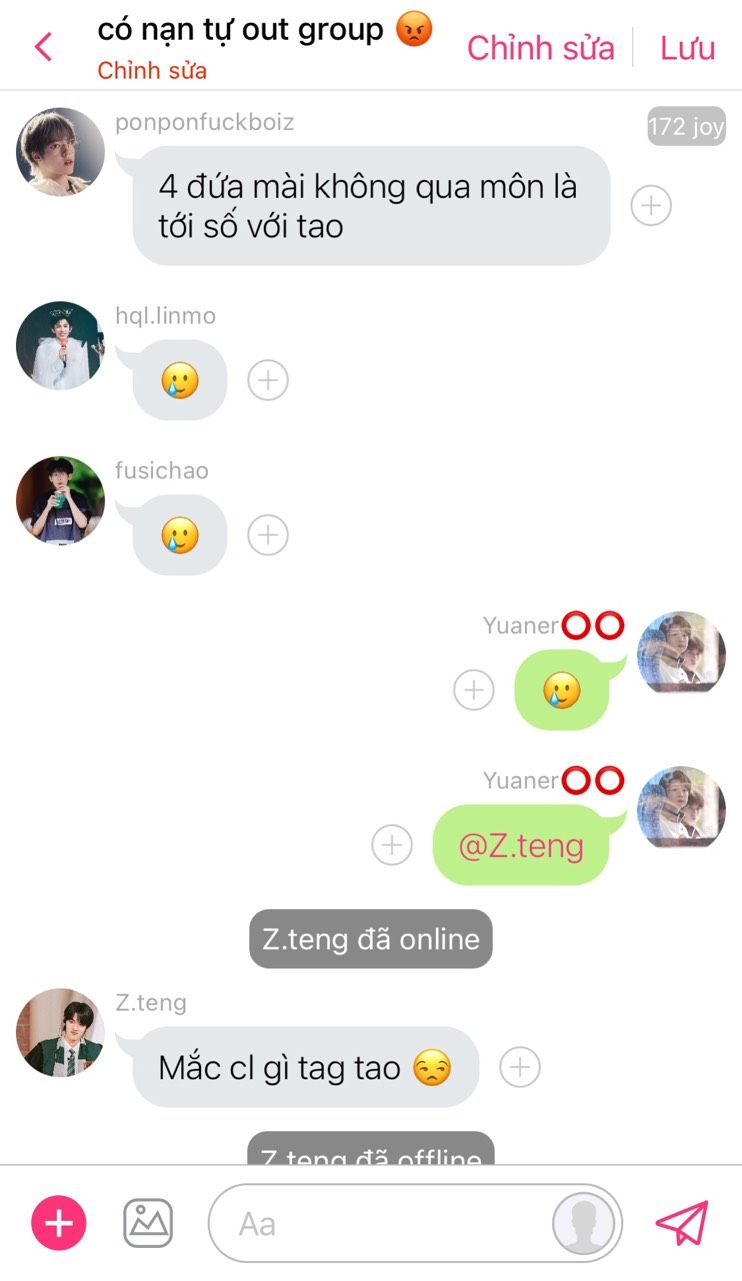
Task: Tap the @Z.teng mention
Action: tap(520, 846)
